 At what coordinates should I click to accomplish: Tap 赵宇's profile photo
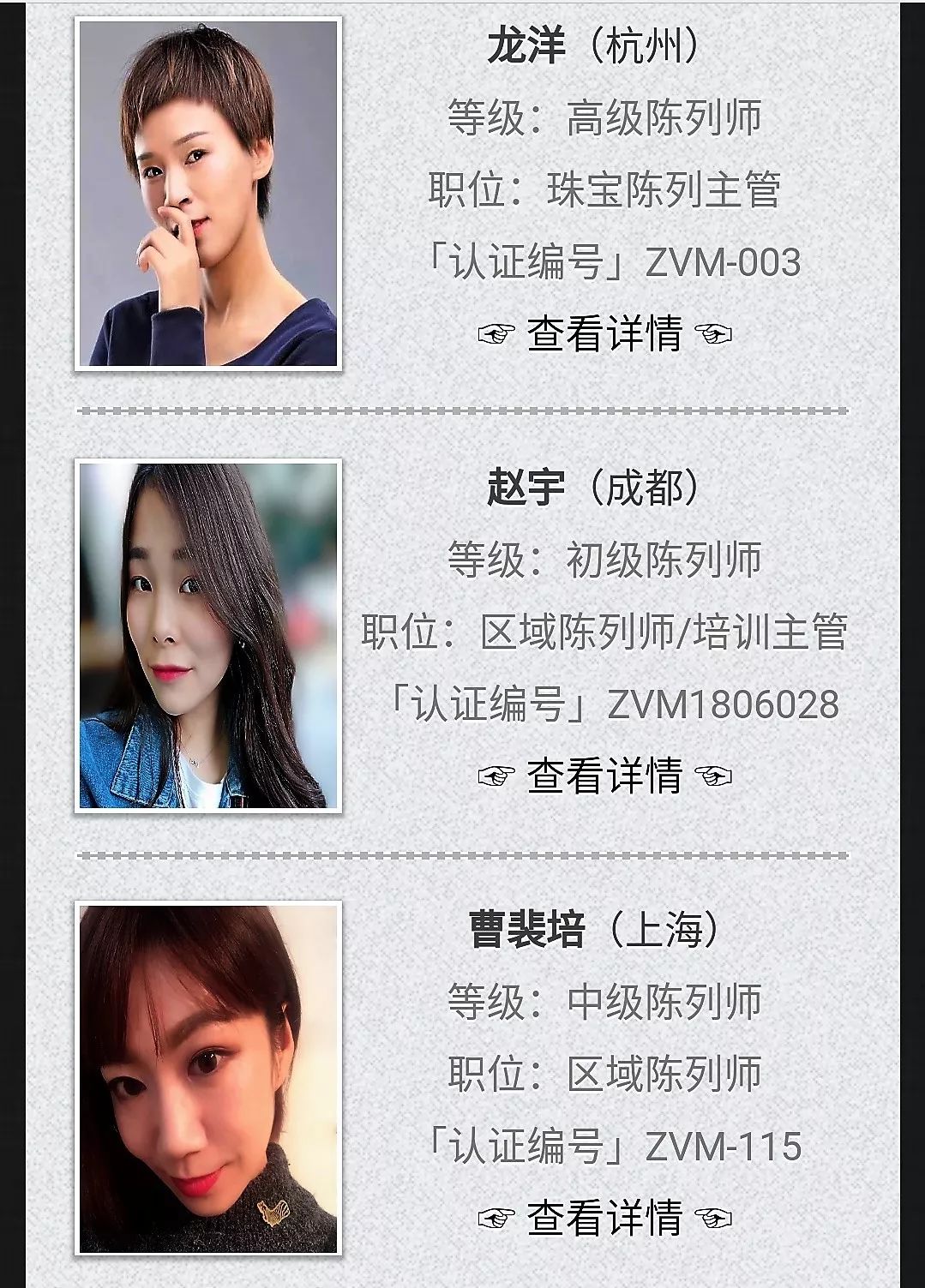pos(208,636)
